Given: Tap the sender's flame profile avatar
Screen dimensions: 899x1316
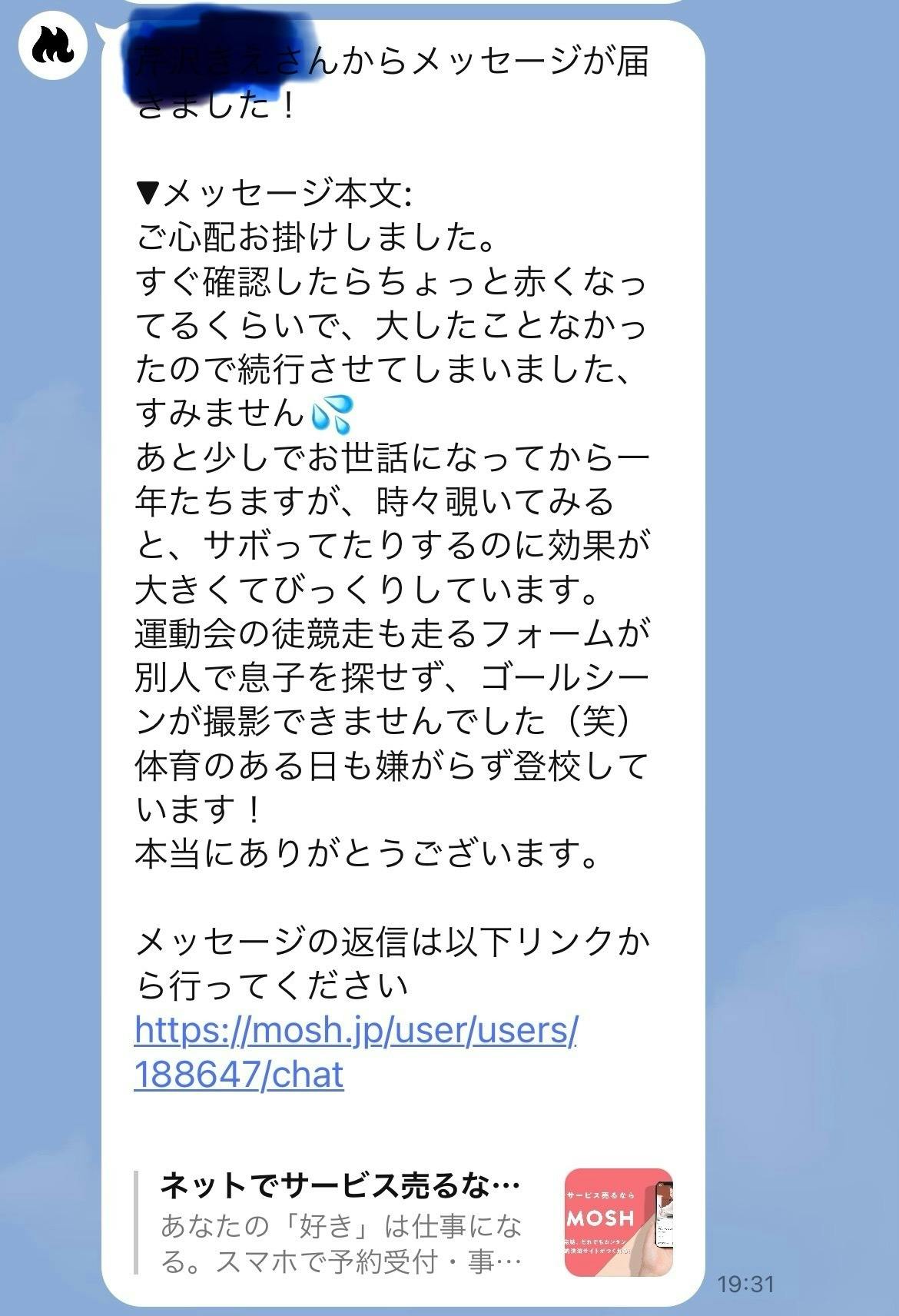Looking at the screenshot, I should click(x=53, y=47).
